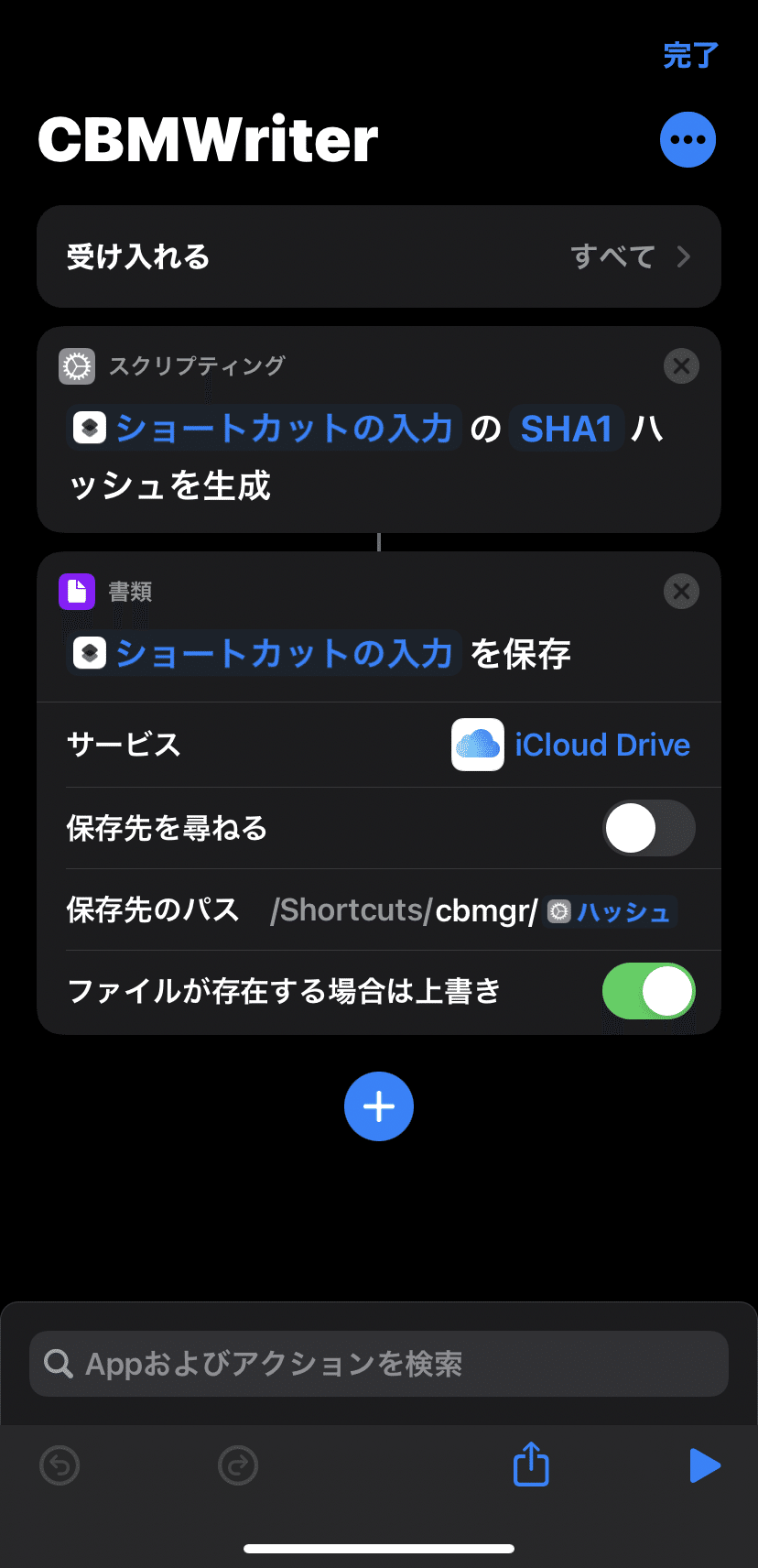The height and width of the screenshot is (1568, 758).
Task: Select the 書類 document action icon
Action: [x=77, y=592]
